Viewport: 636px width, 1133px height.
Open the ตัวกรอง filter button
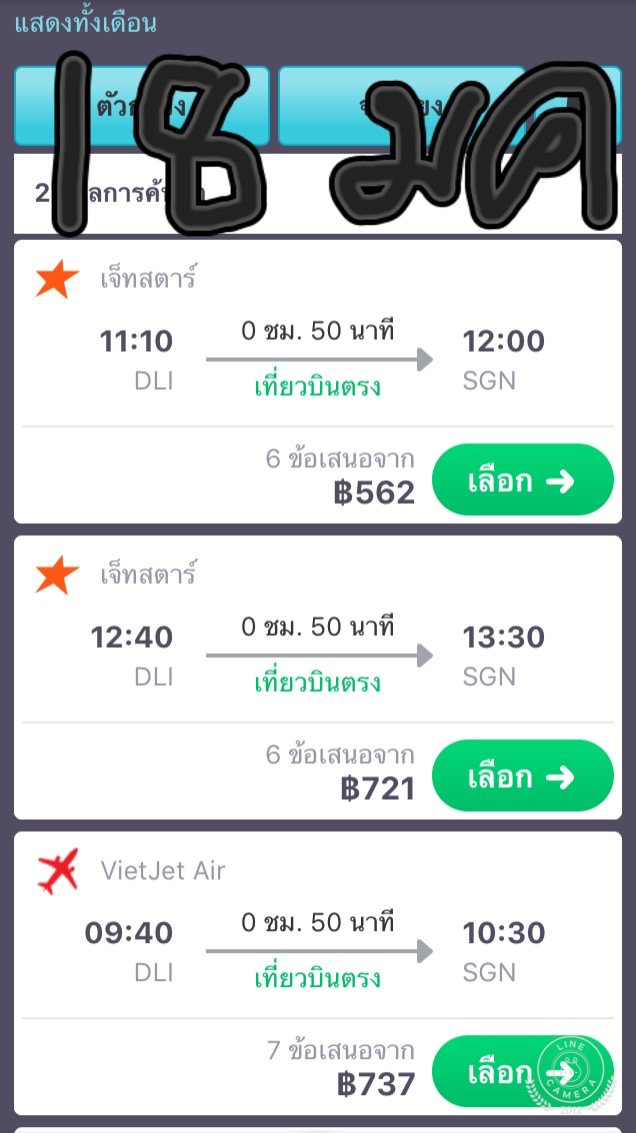click(x=141, y=106)
